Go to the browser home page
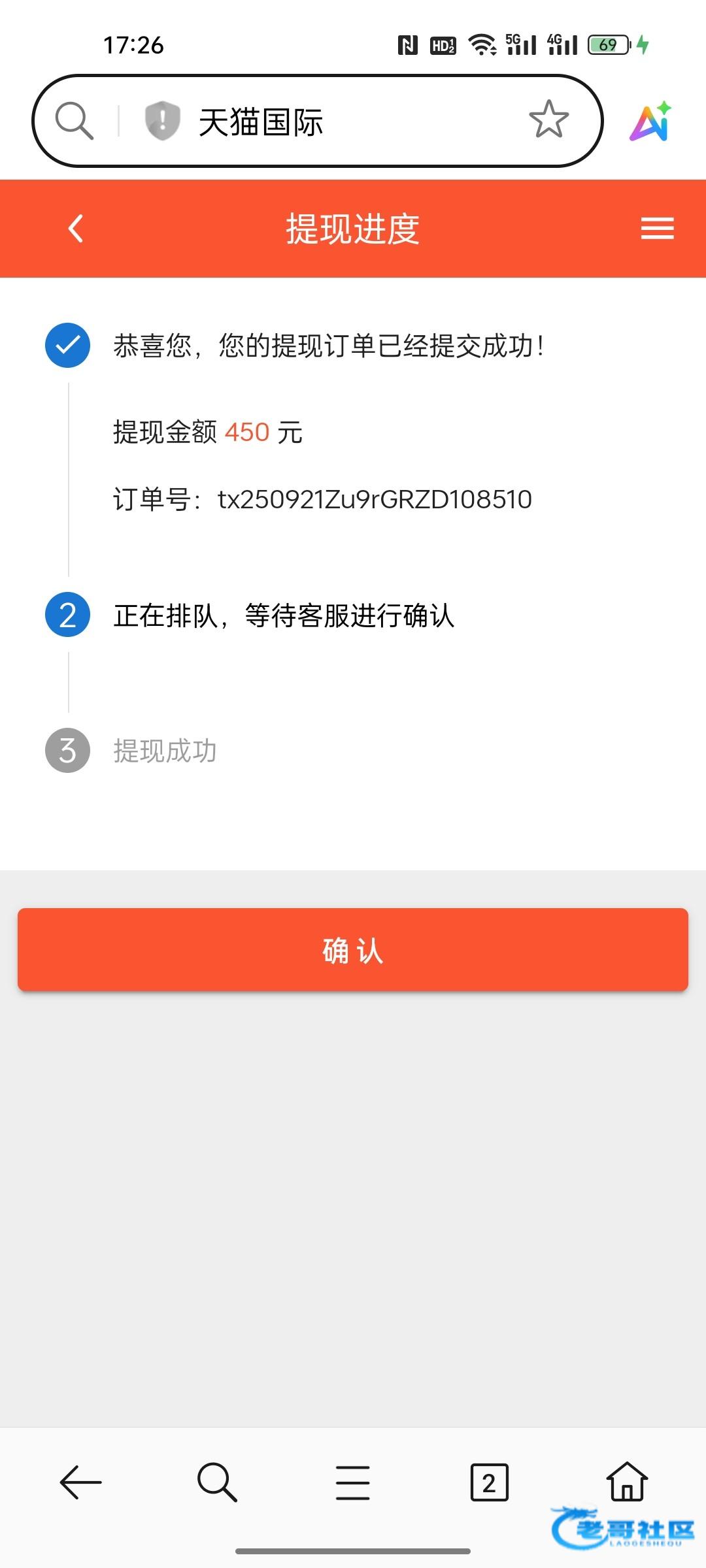706x1568 pixels. tap(627, 1480)
